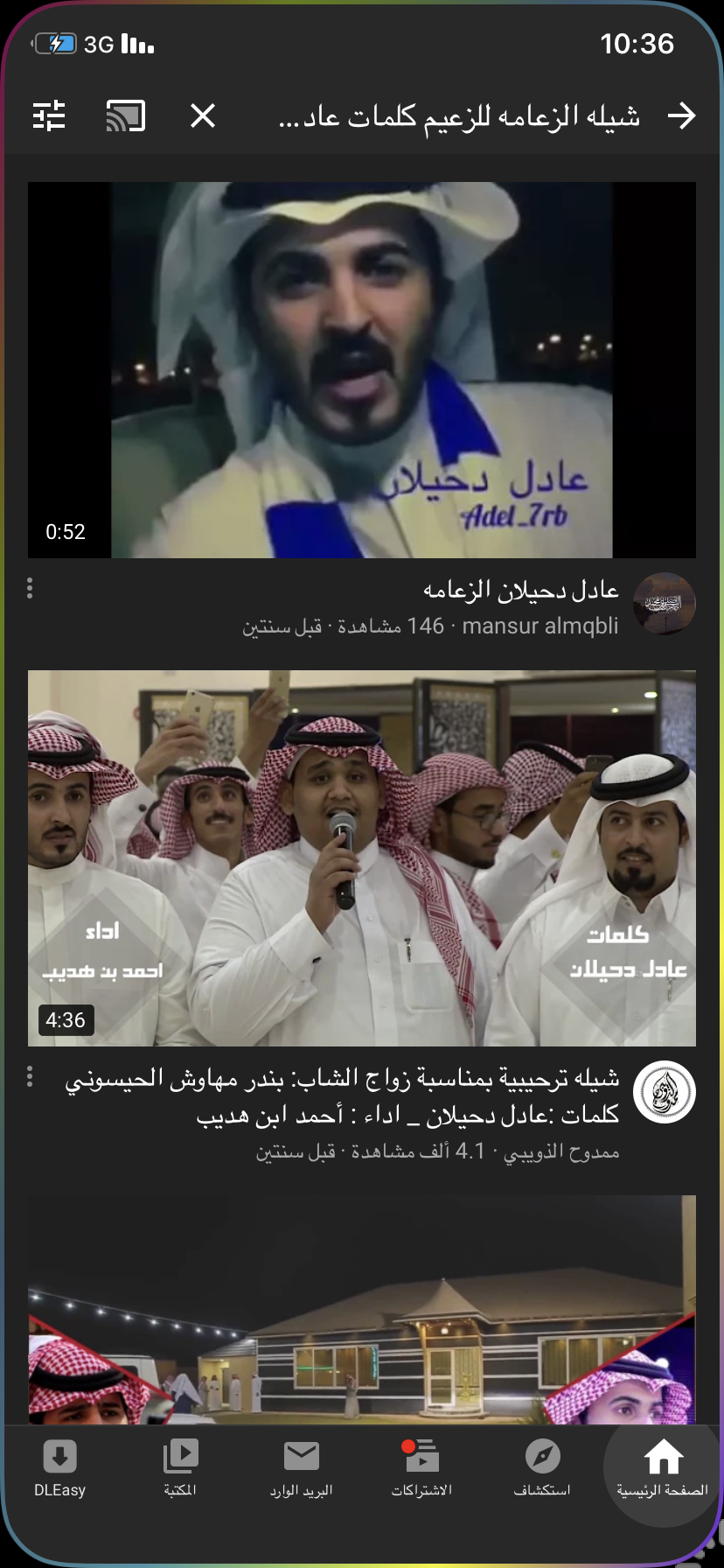Switch to the المكتبة library tab
The height and width of the screenshot is (1568, 724).
tap(180, 1468)
